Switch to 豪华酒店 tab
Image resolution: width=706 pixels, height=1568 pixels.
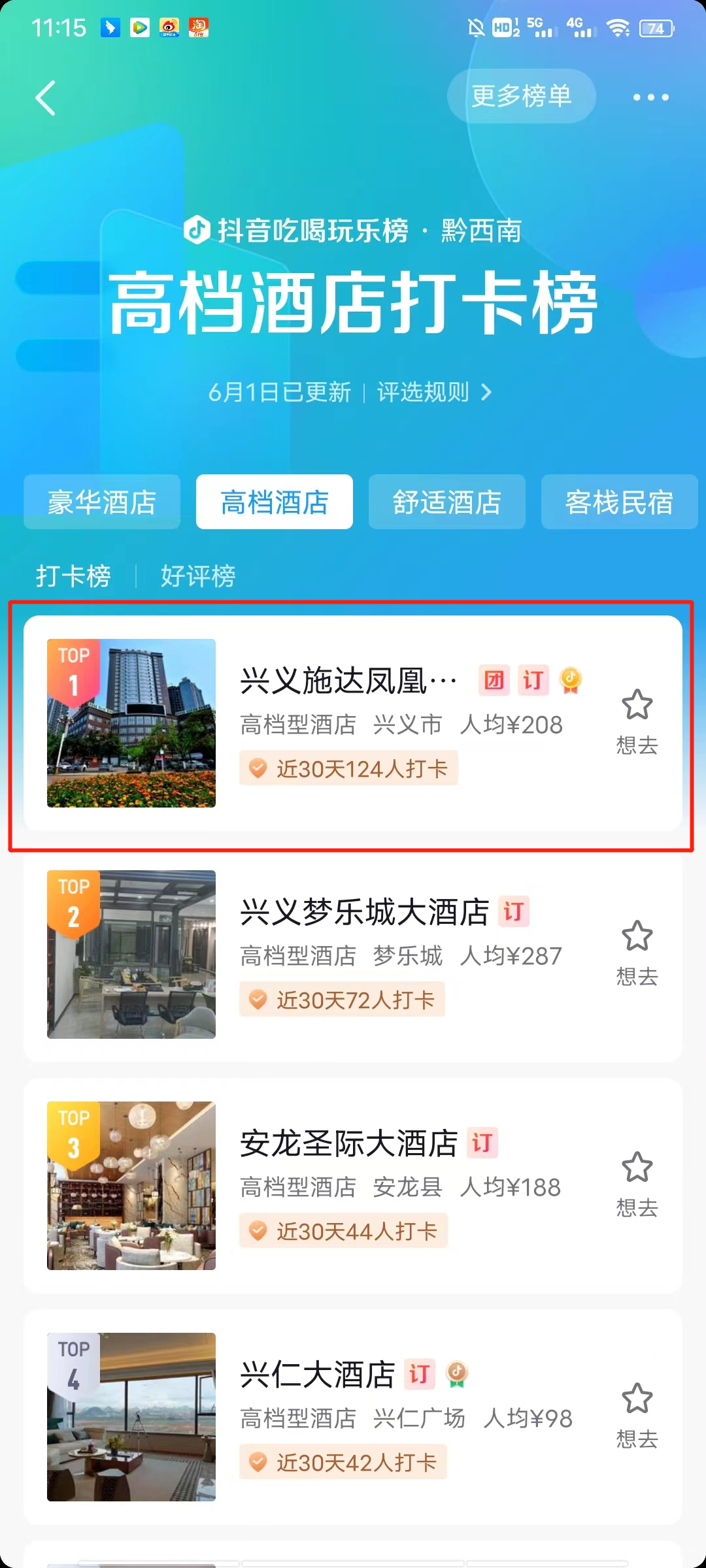pos(102,502)
